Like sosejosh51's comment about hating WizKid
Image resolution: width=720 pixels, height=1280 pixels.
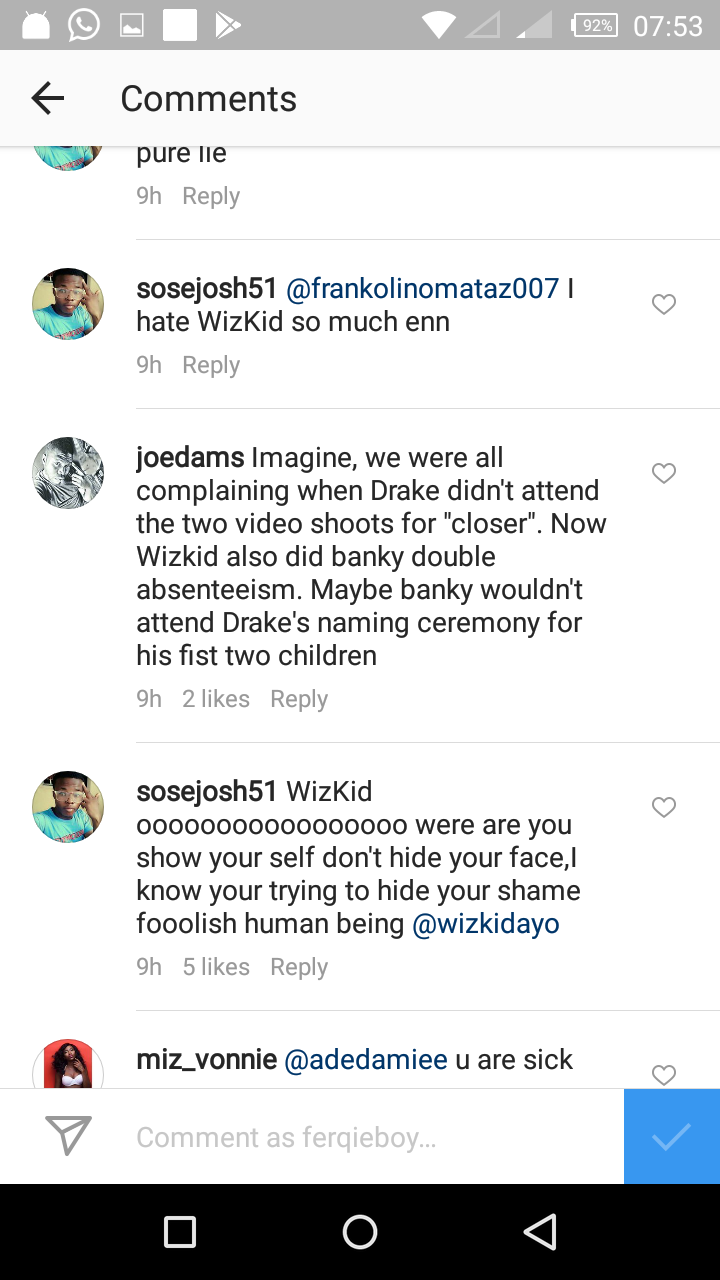click(664, 304)
